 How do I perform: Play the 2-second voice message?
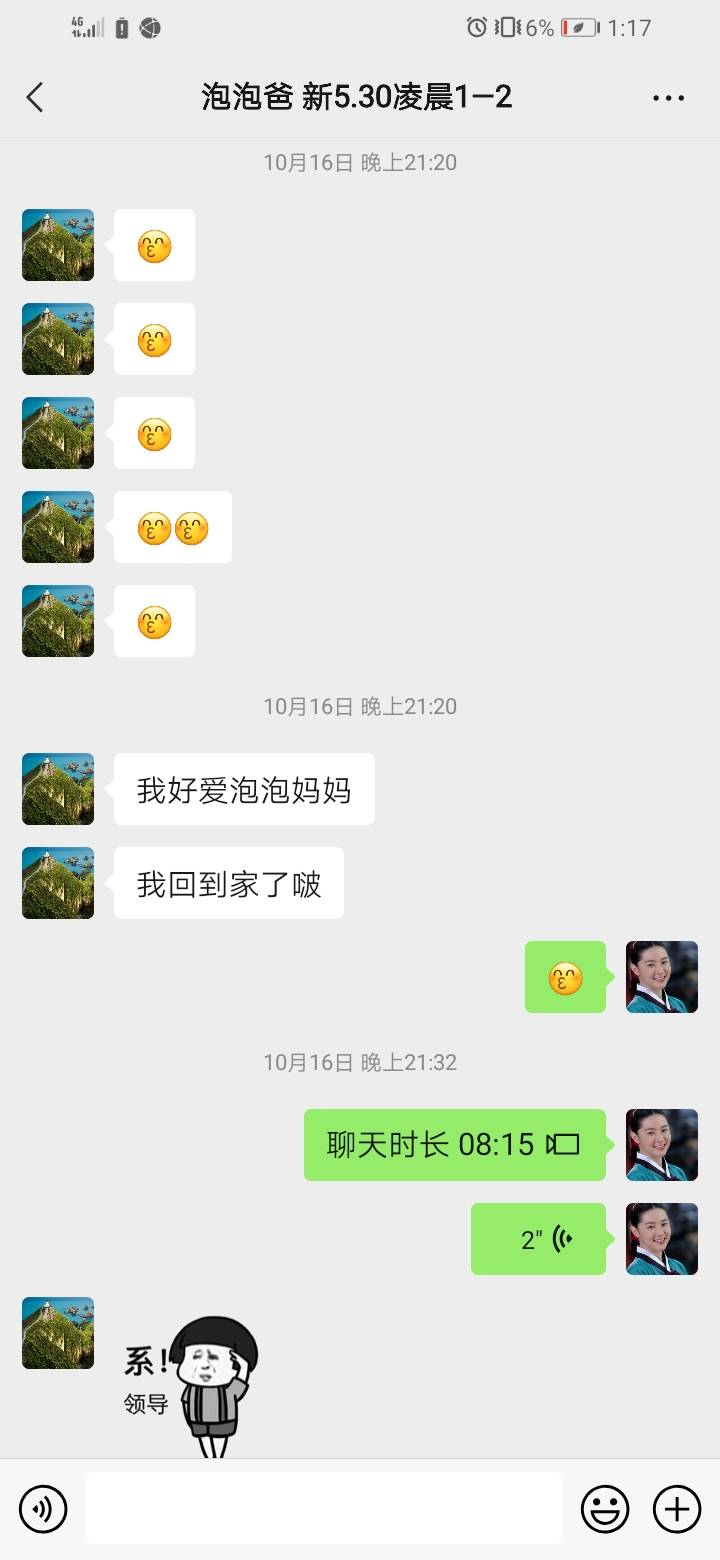tap(538, 1239)
